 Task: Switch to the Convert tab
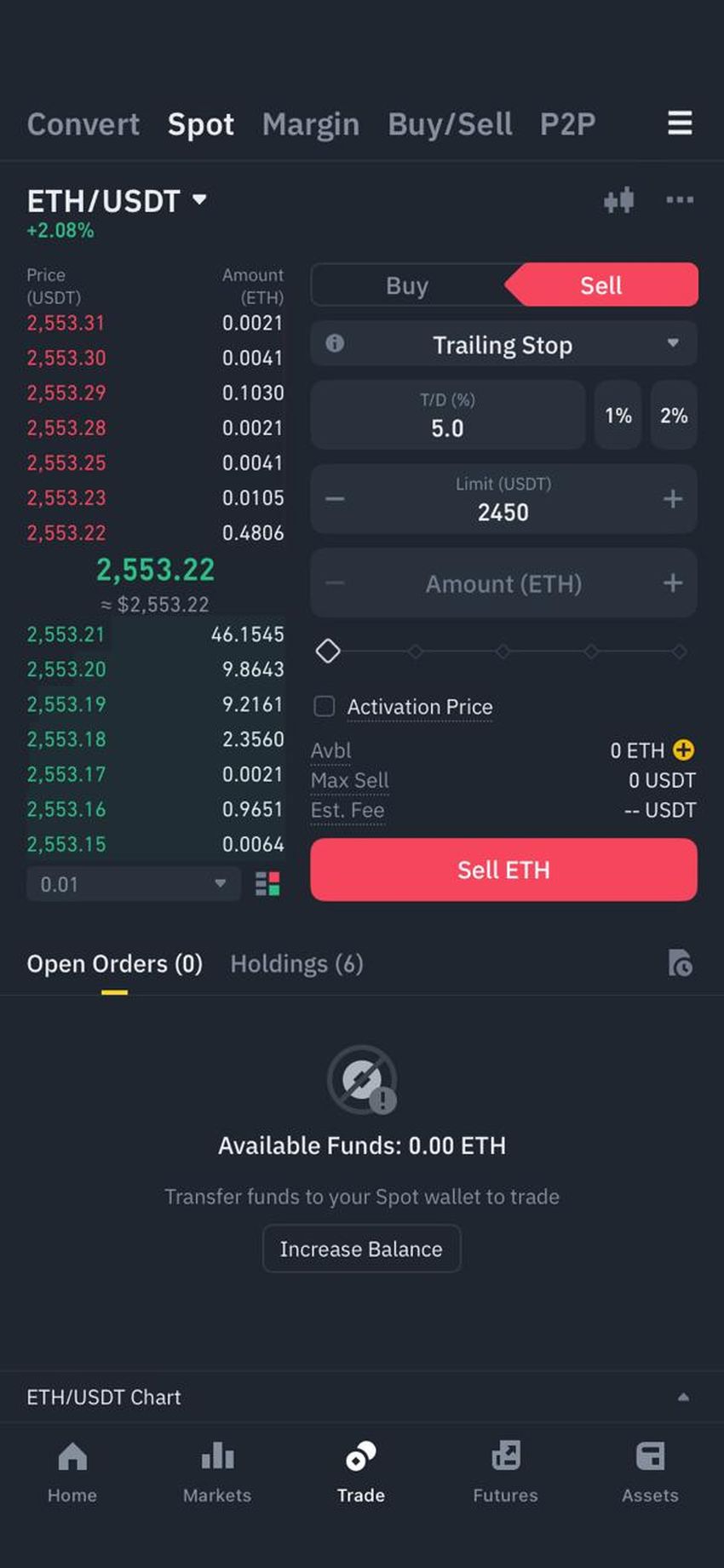tap(83, 124)
